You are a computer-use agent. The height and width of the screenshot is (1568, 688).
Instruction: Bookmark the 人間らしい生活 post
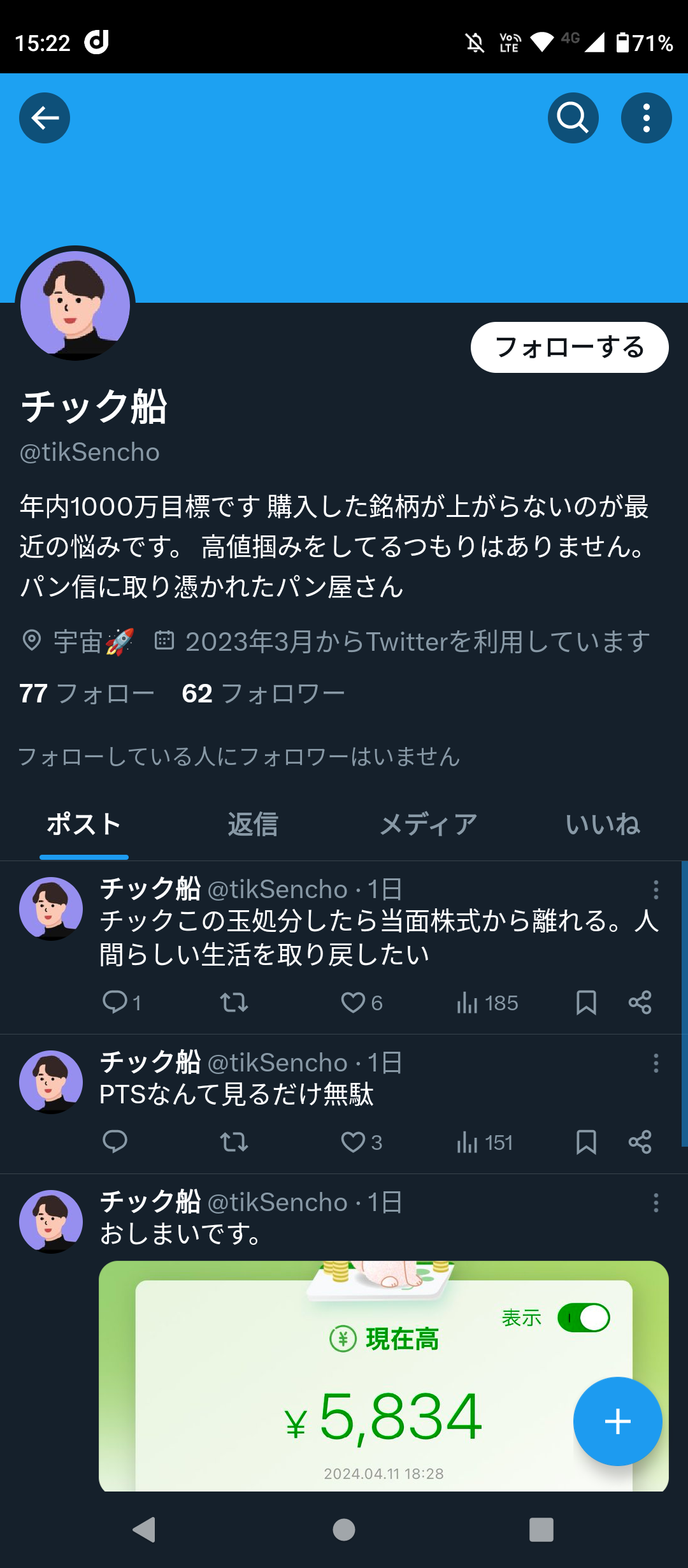(586, 1002)
